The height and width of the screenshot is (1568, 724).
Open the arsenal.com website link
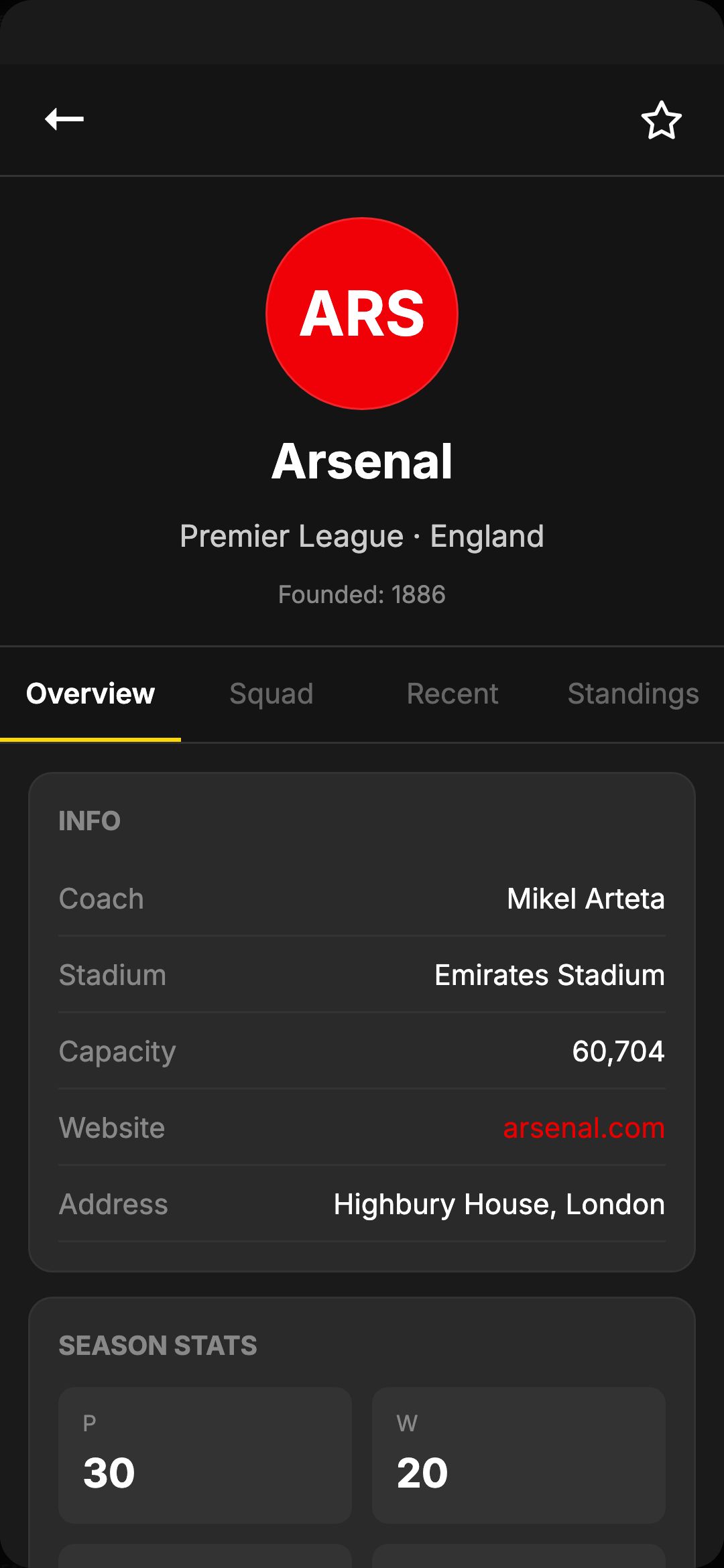583,1128
